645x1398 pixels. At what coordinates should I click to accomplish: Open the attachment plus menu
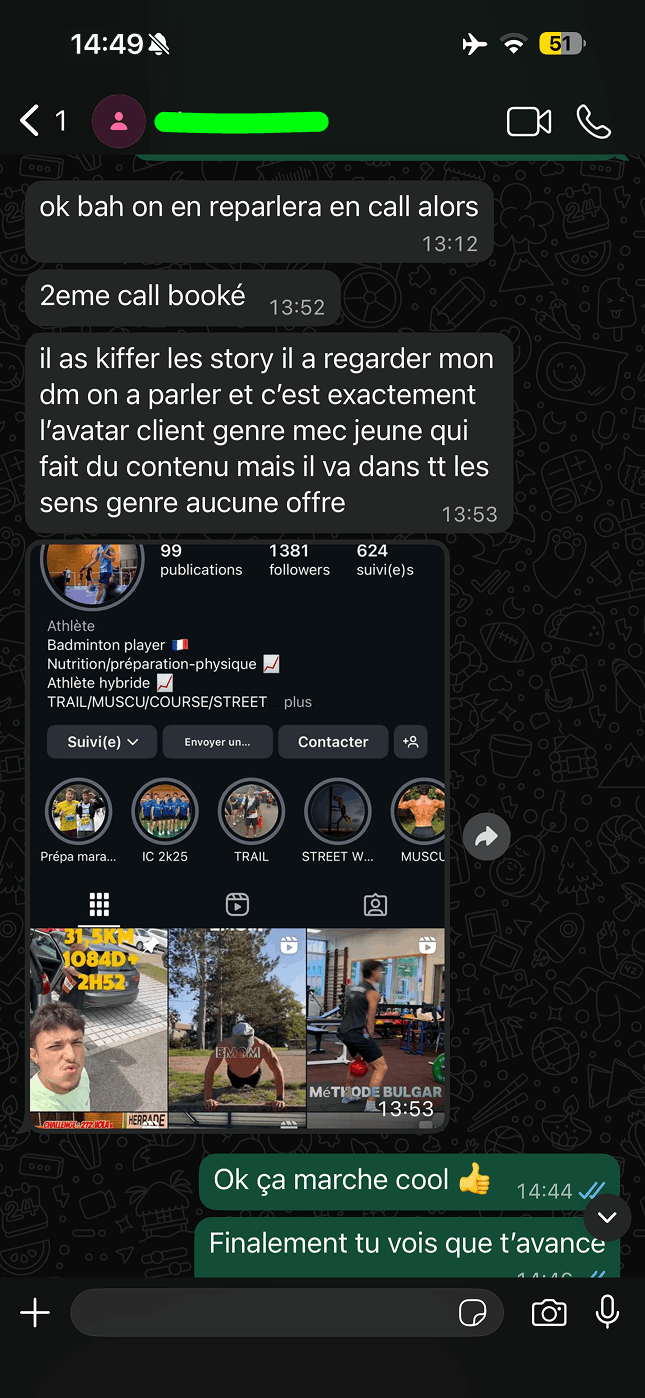click(x=35, y=1313)
